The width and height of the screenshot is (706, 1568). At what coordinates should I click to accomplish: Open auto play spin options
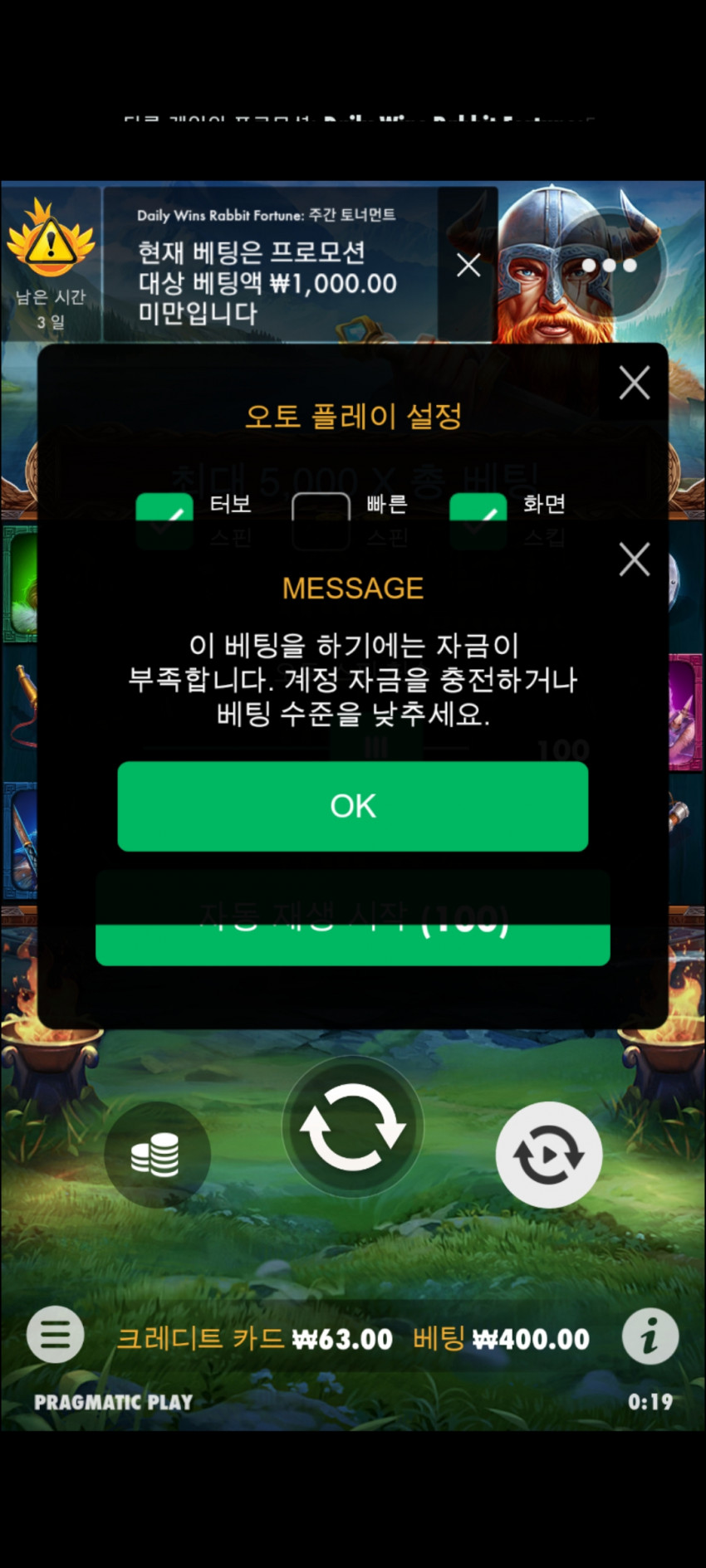tap(548, 1155)
